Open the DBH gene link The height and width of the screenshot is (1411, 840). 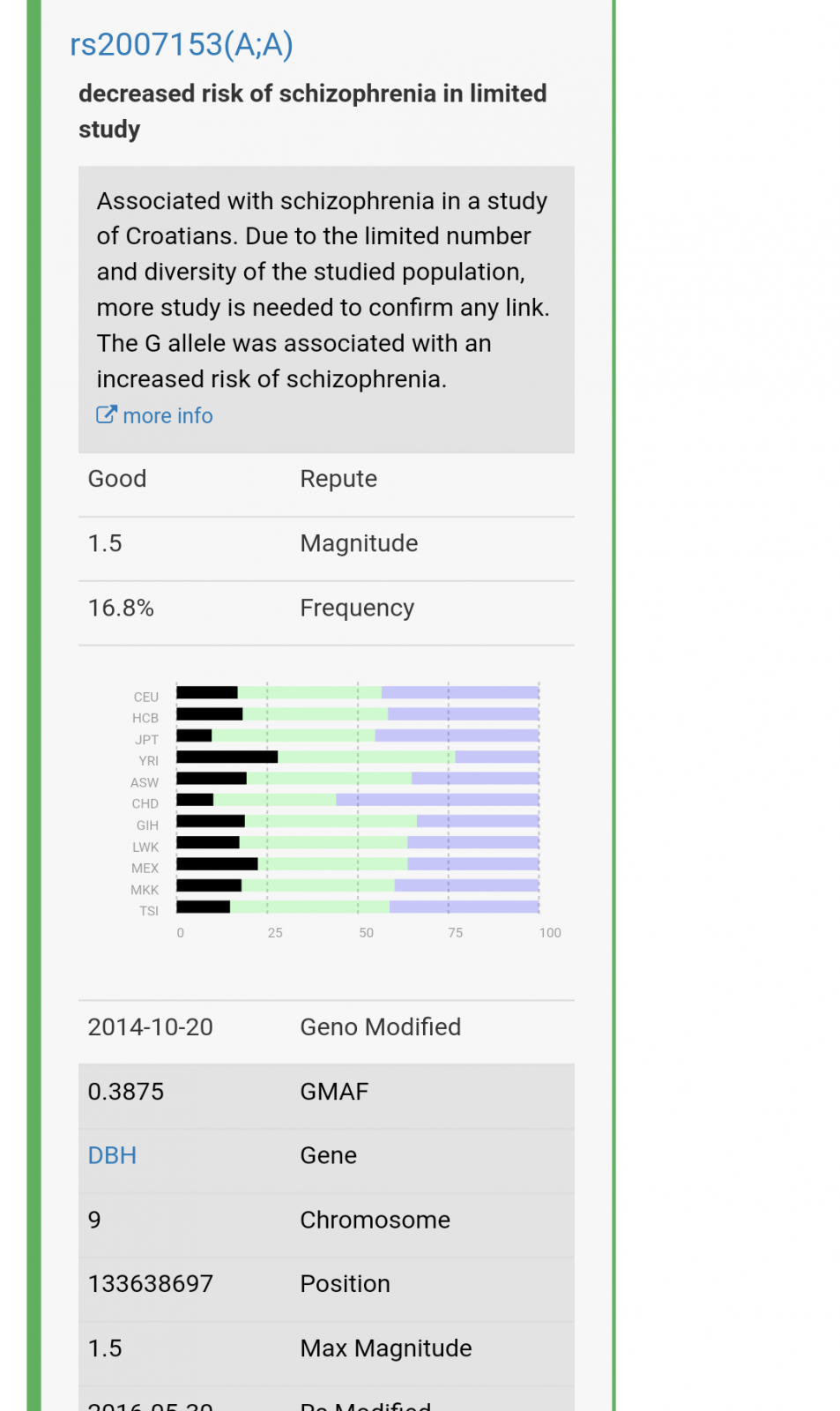click(112, 1155)
